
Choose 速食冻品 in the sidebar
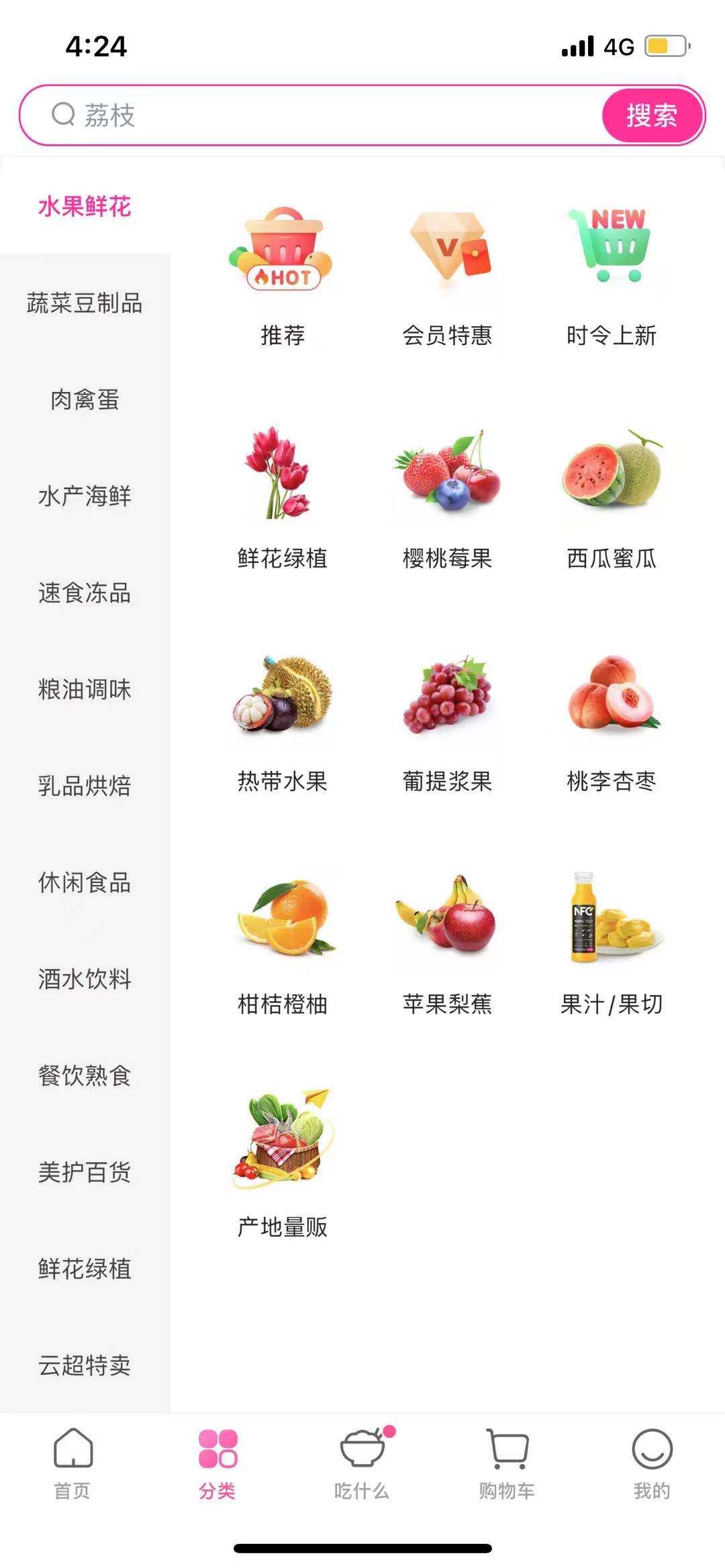coord(85,593)
